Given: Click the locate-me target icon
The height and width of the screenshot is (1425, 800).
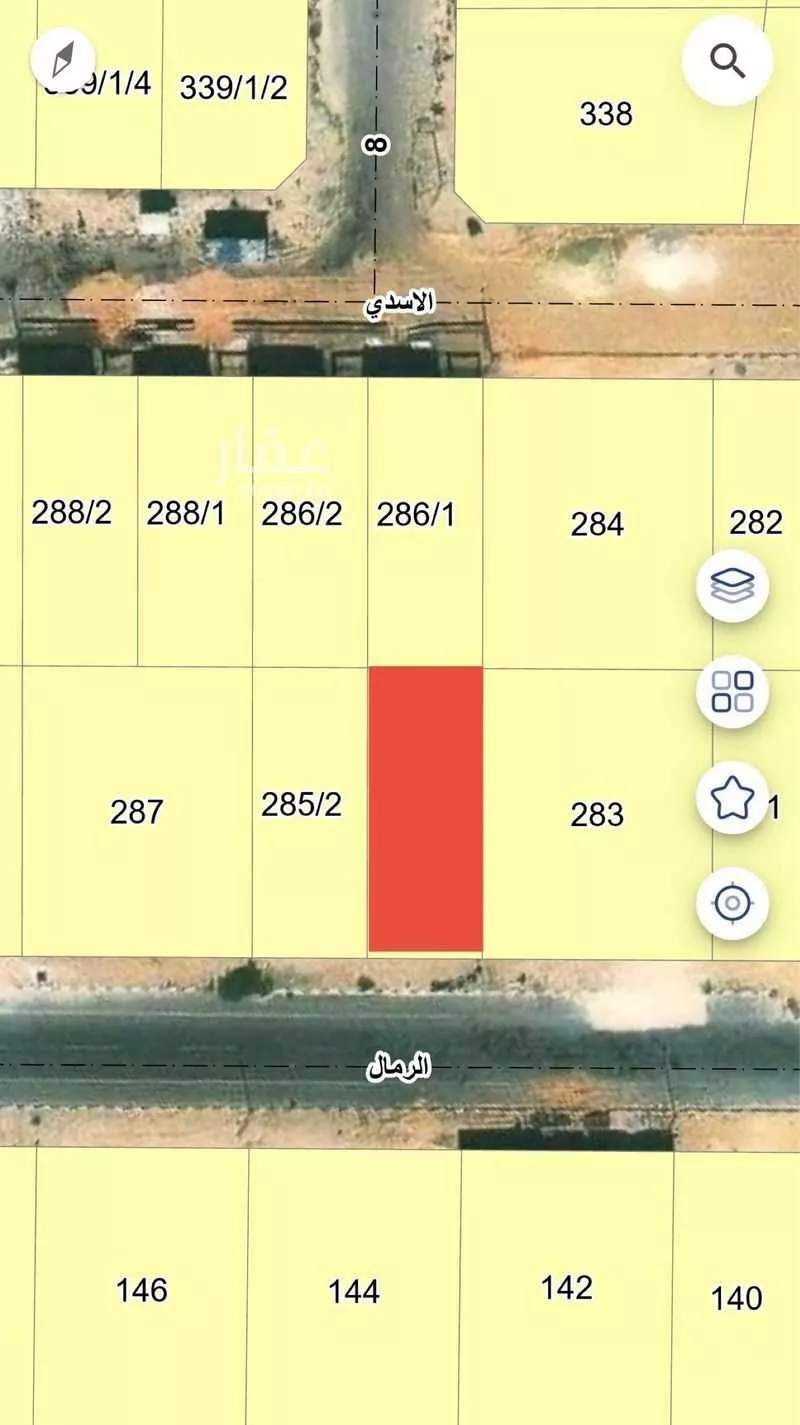Looking at the screenshot, I should click(731, 901).
